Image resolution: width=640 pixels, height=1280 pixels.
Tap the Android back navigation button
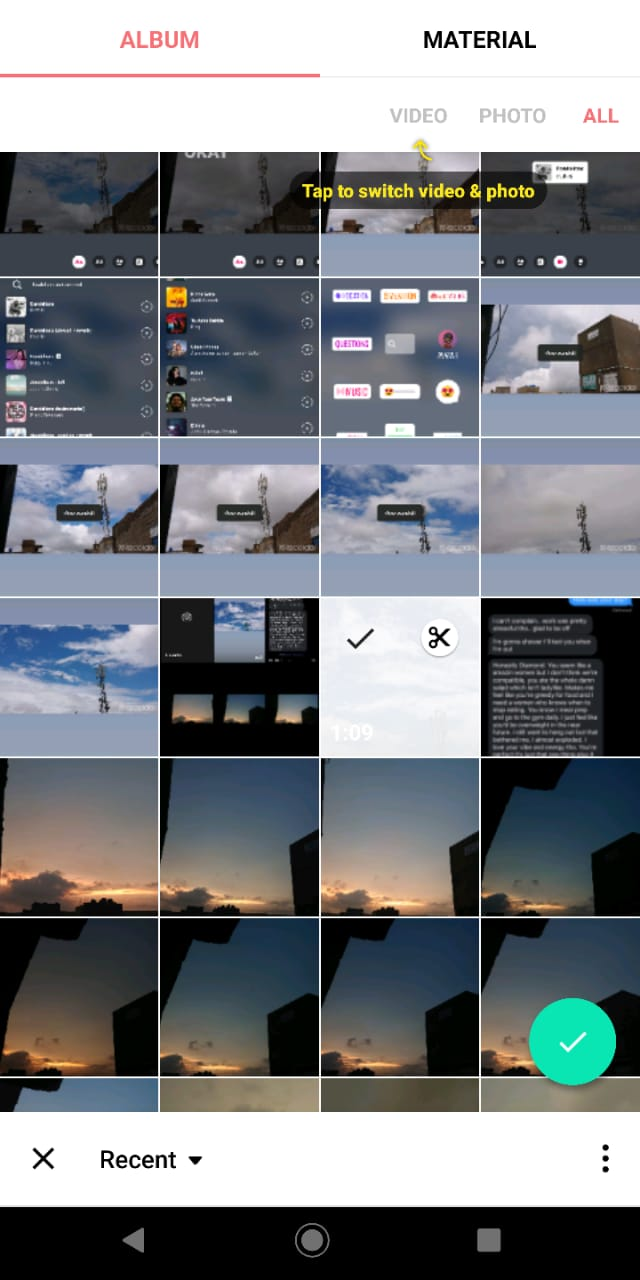133,1241
